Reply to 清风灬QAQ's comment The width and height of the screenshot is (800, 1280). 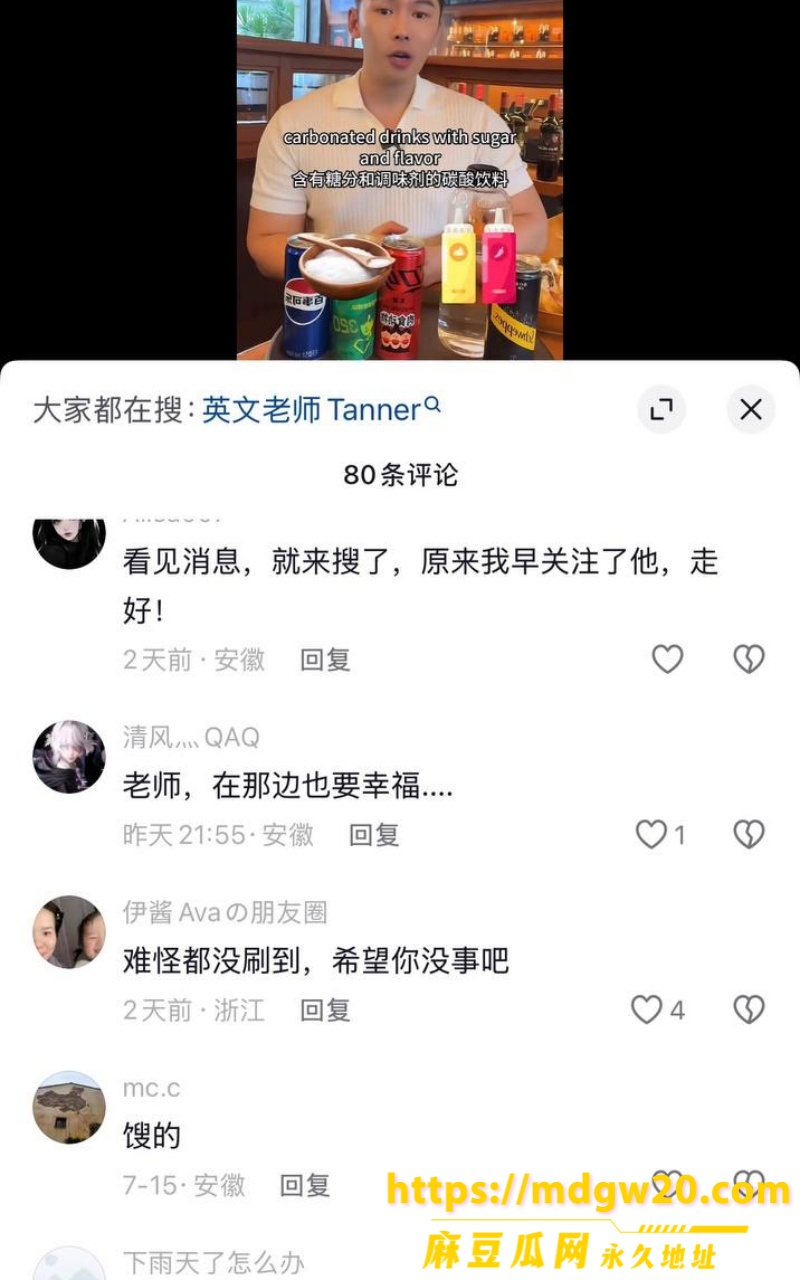374,835
